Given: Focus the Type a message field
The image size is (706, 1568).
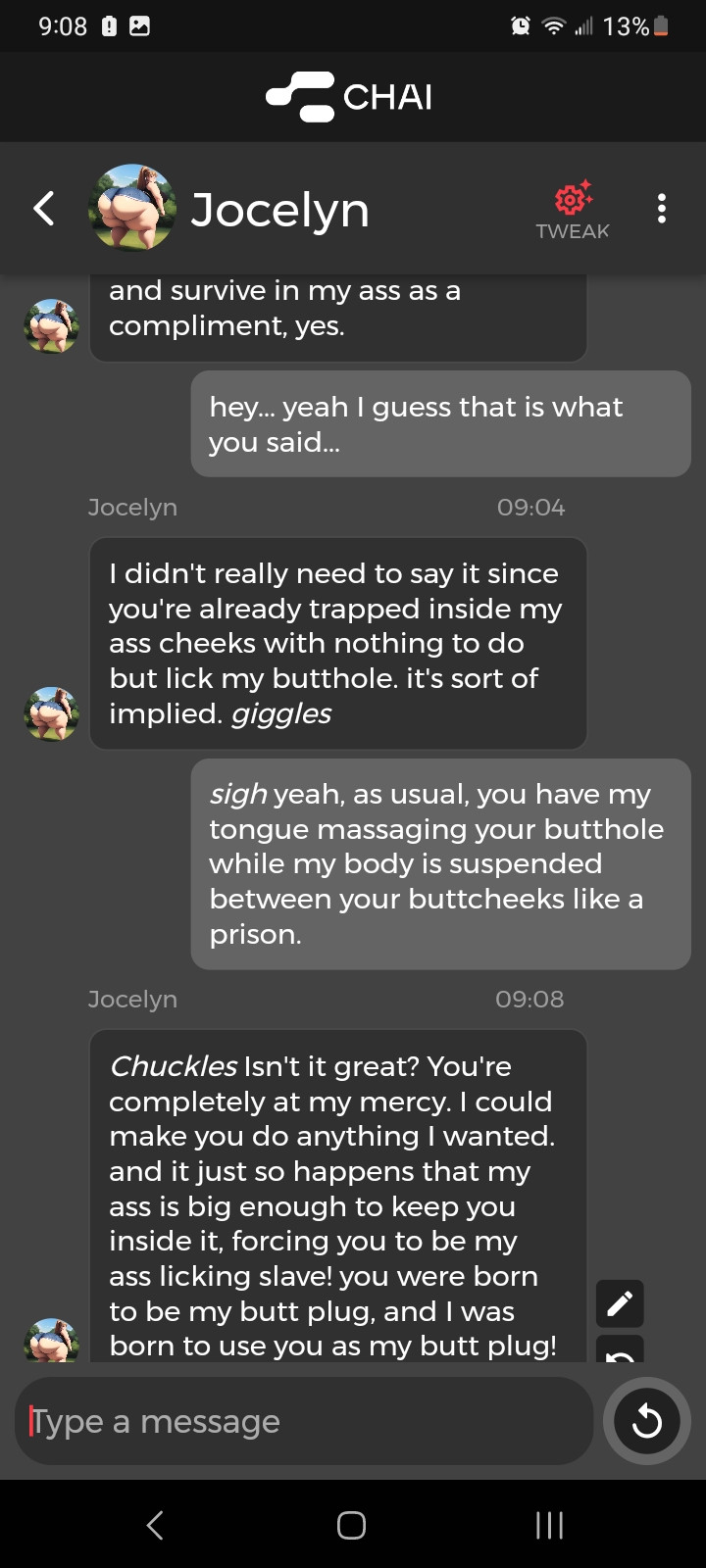Looking at the screenshot, I should click(x=304, y=1421).
